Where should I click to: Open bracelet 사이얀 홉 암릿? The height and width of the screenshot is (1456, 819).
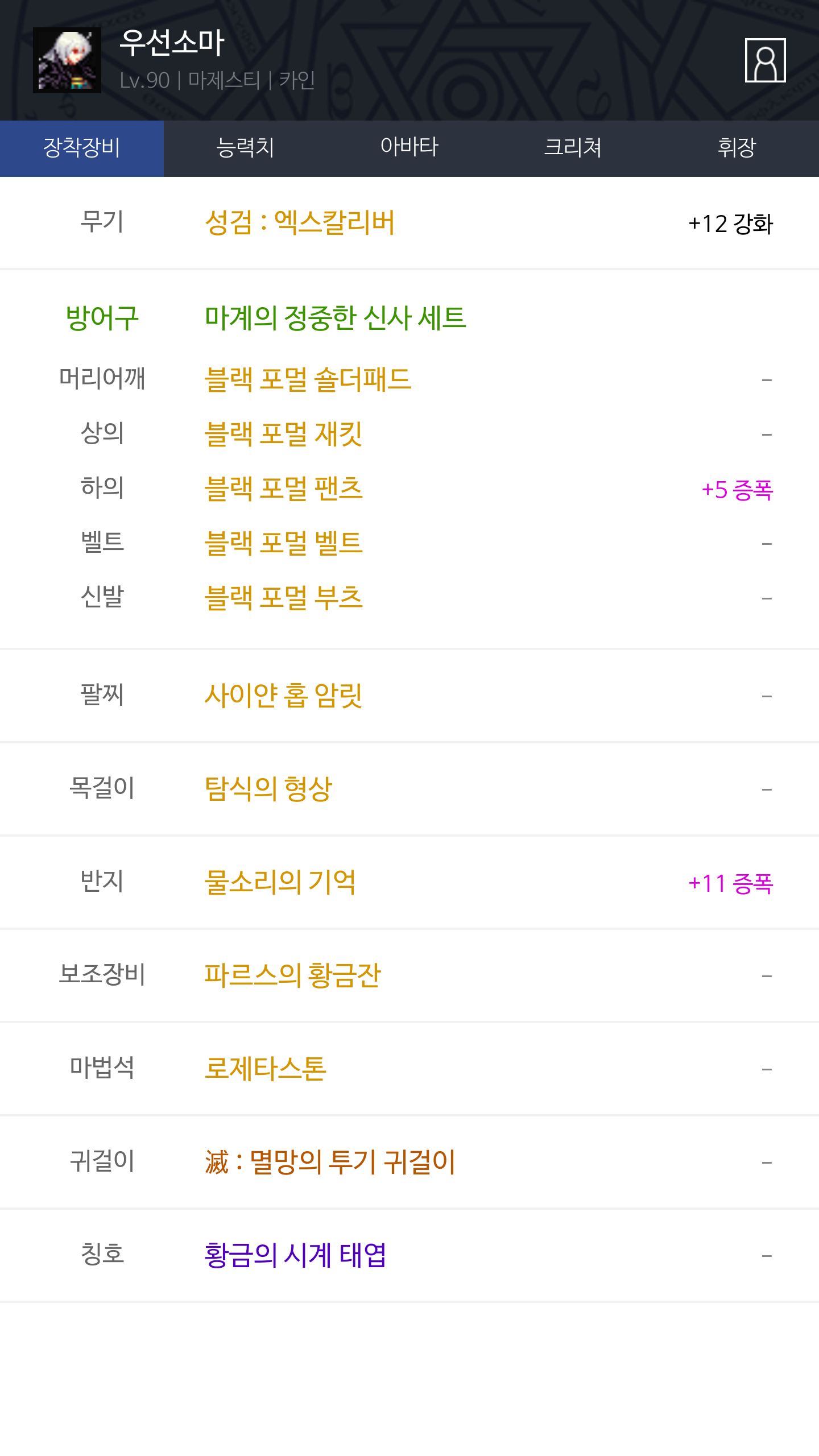[x=283, y=696]
